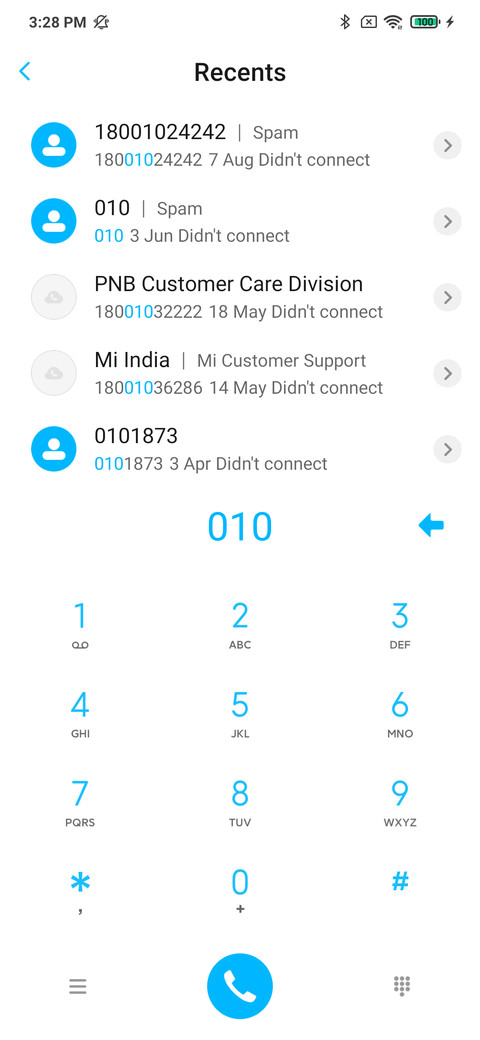Dial digit 9 on keypad
The image size is (480, 1040).
tap(400, 803)
